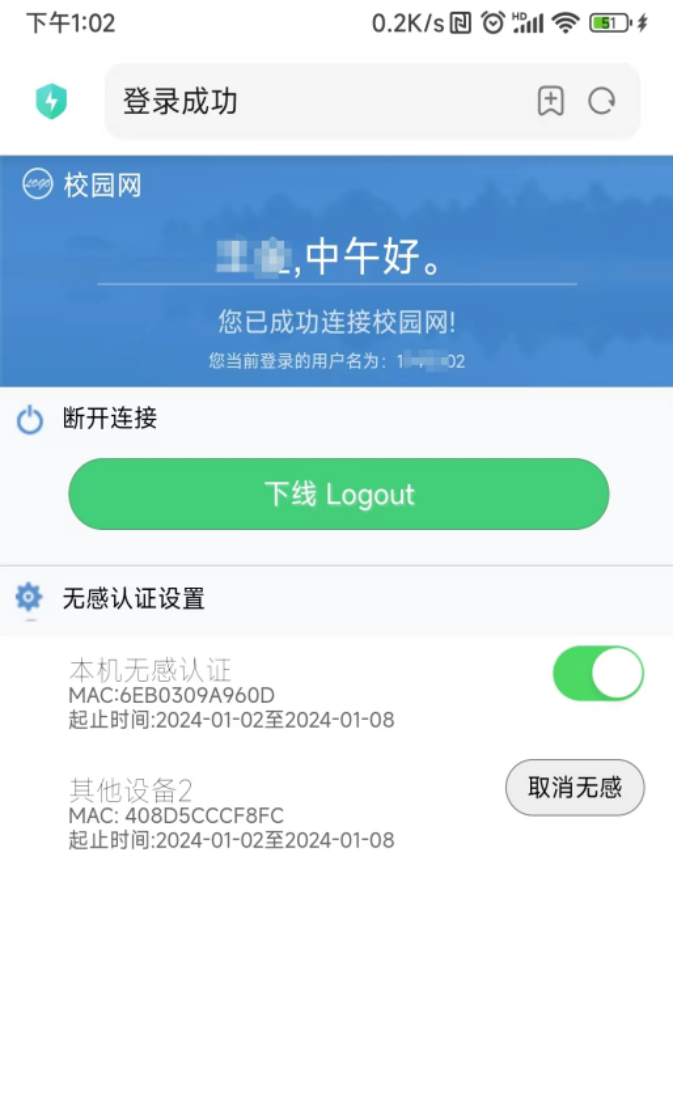Bookmark this page

pos(551,101)
